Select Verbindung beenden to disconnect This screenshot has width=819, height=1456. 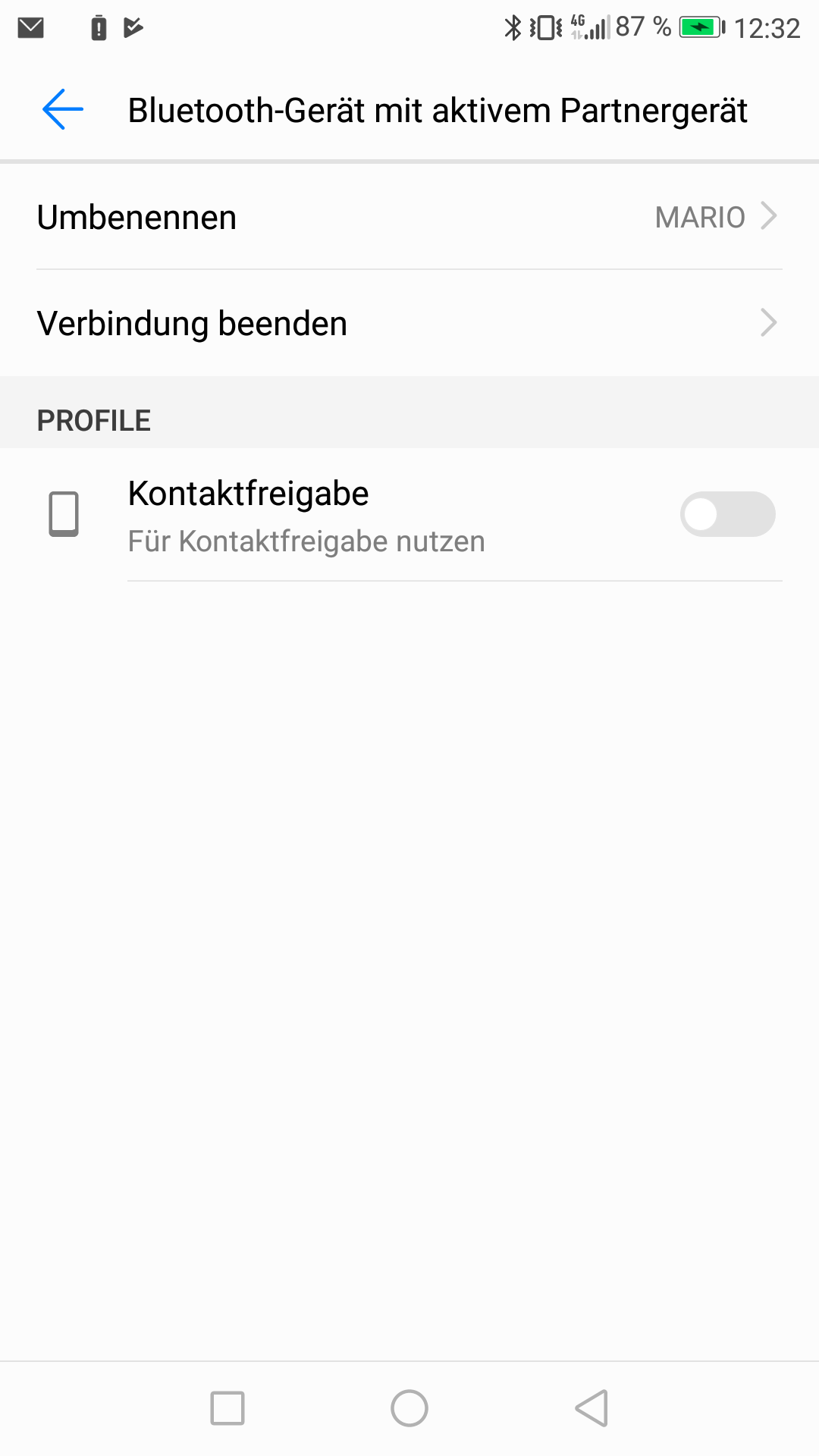point(409,324)
